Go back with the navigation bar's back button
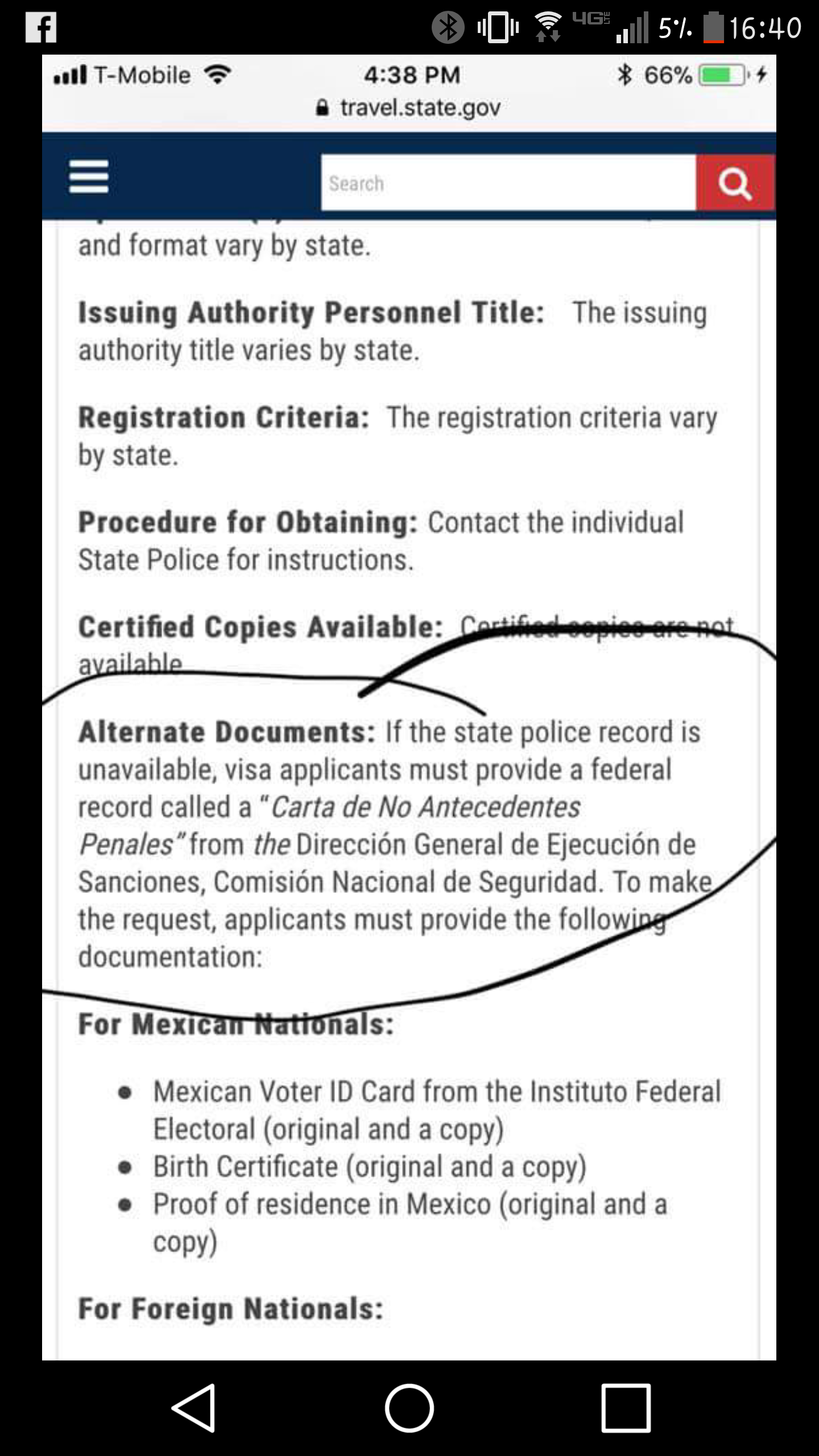 [x=193, y=1408]
